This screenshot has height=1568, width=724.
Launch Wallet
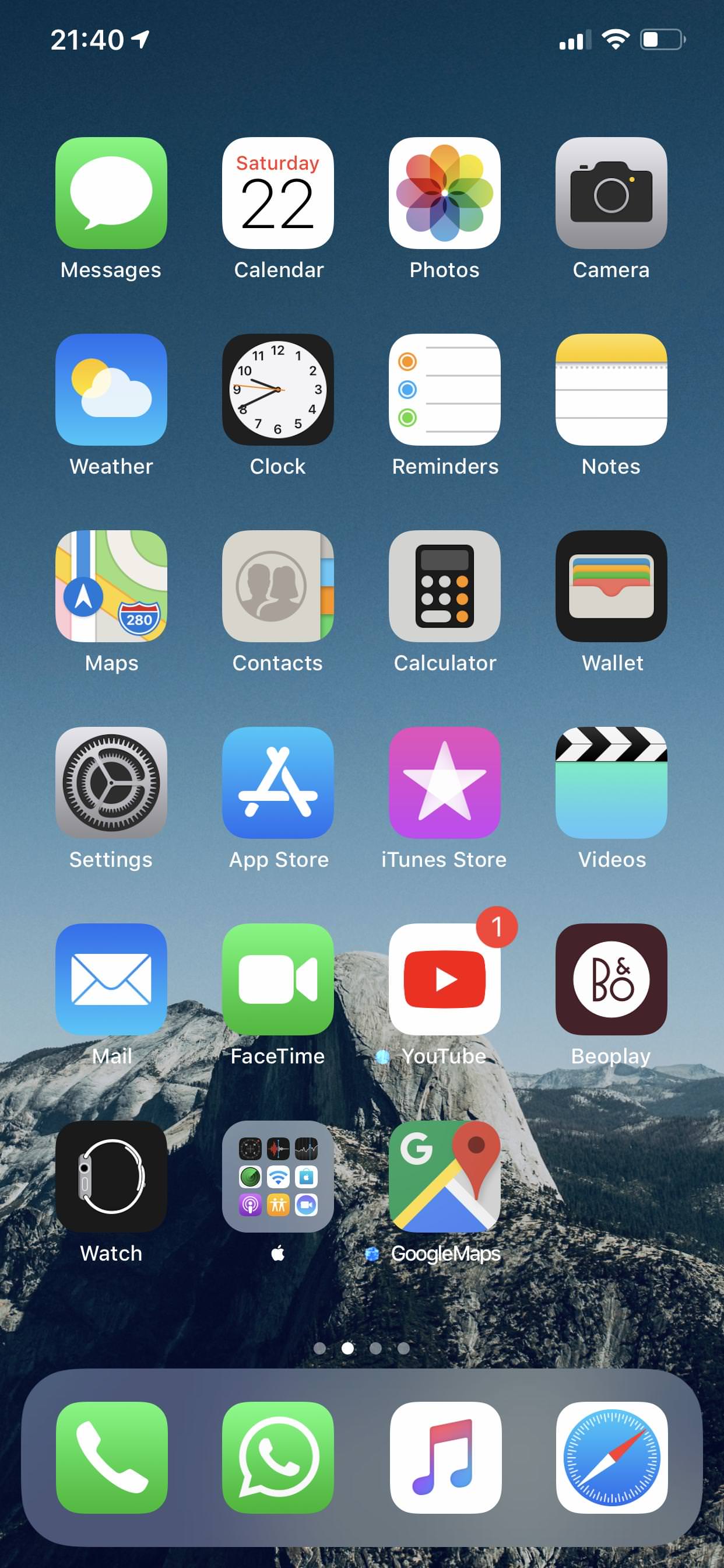[x=611, y=586]
